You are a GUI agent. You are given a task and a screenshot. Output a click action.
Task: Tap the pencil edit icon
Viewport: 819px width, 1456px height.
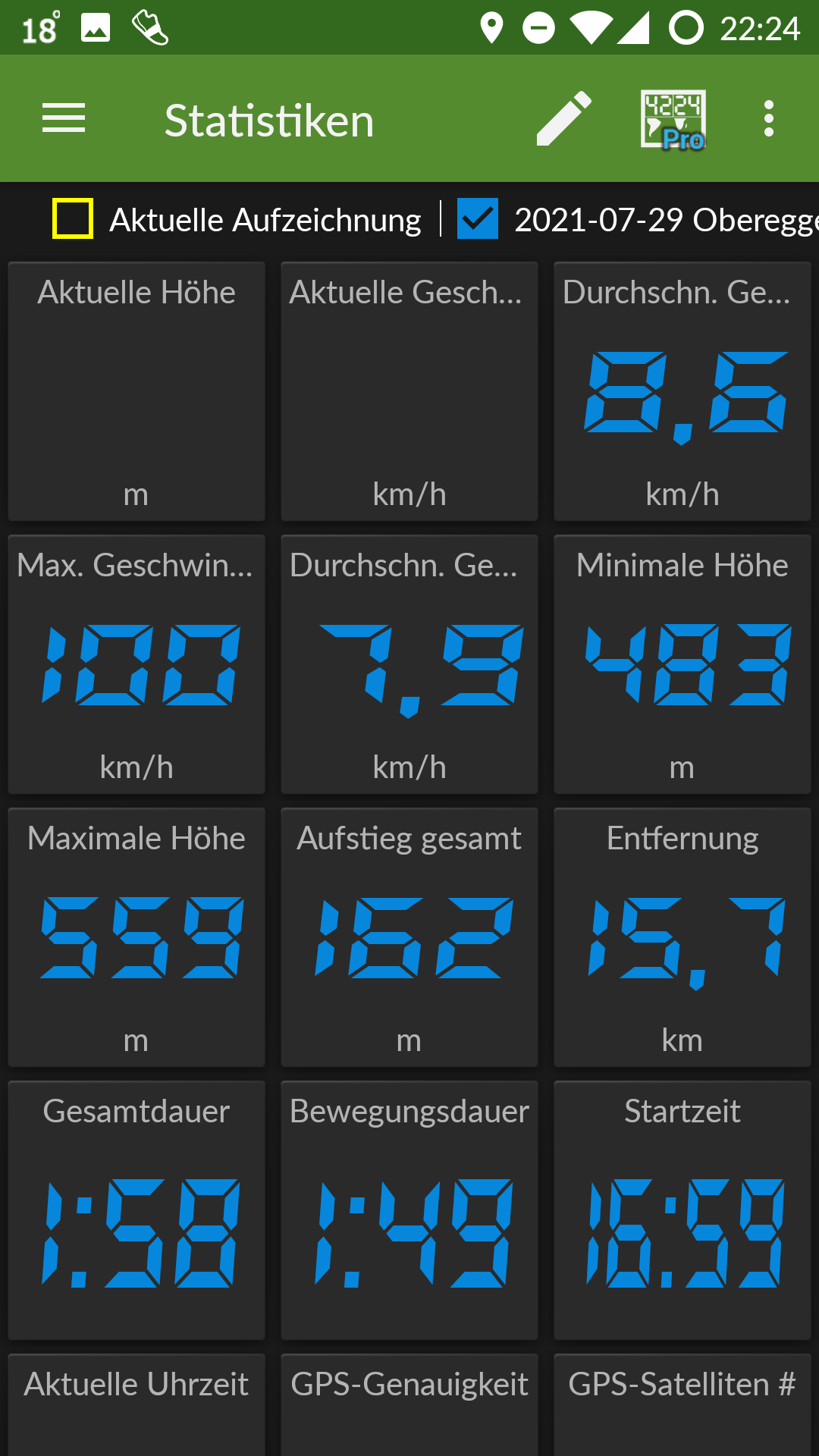coord(564,119)
